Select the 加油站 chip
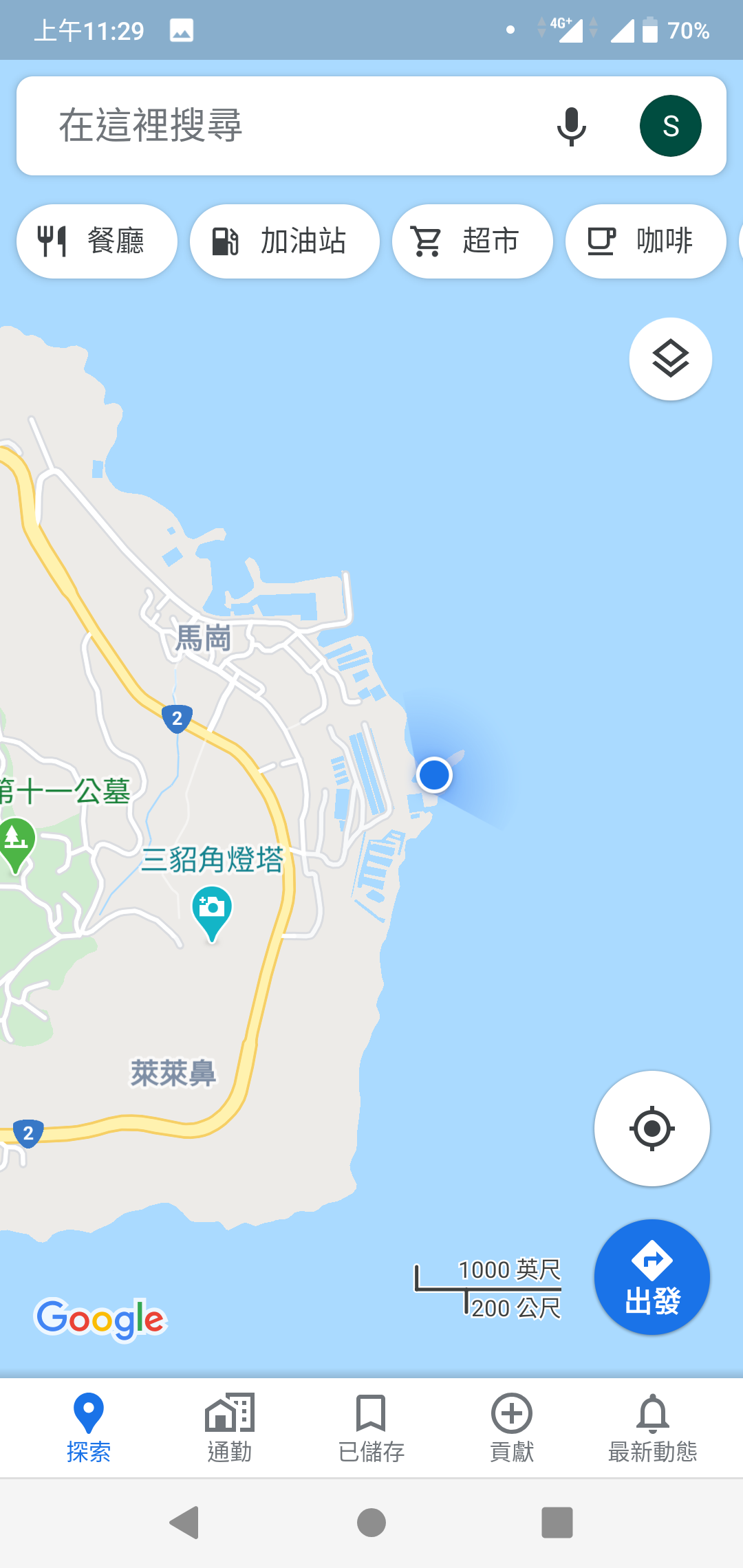This screenshot has width=743, height=1568. click(x=285, y=241)
